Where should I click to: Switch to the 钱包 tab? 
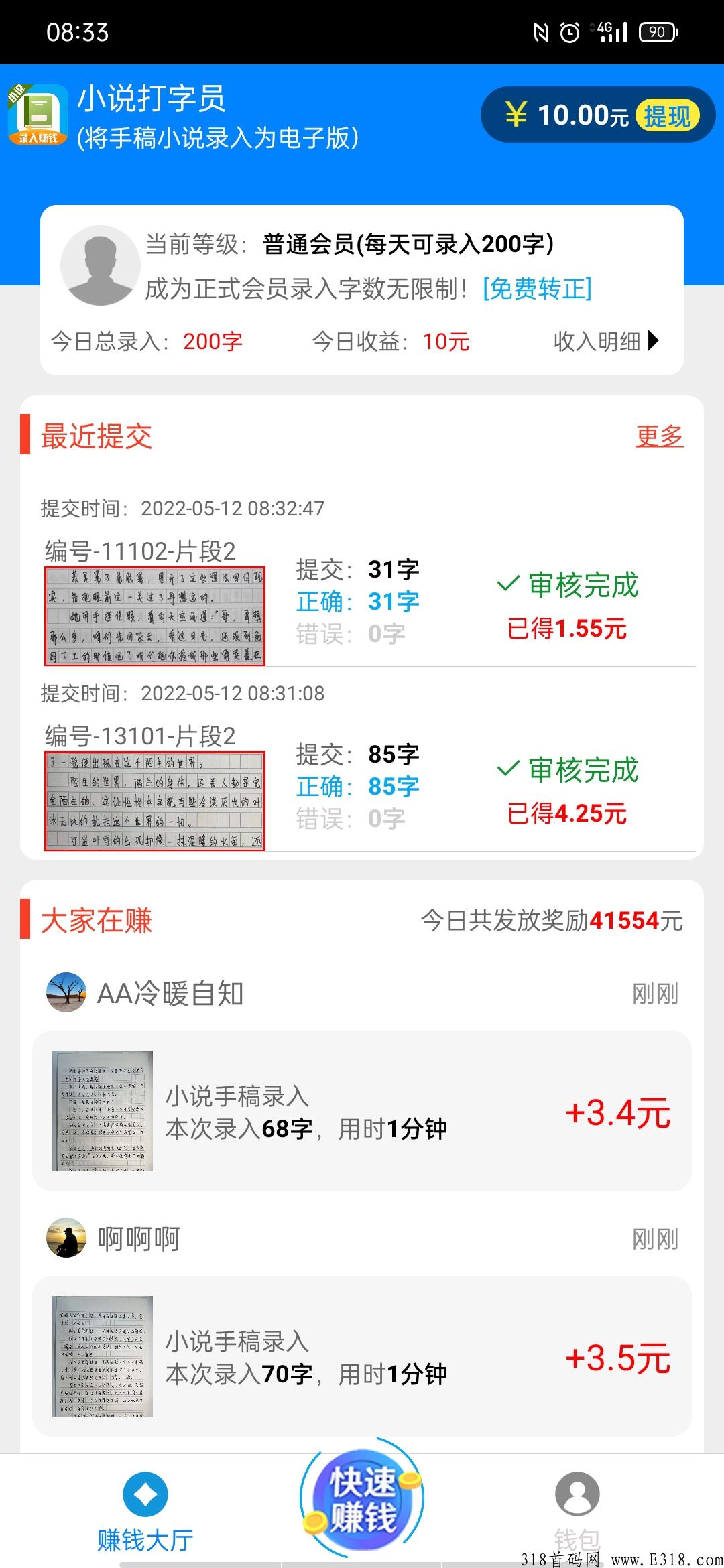point(577,1512)
